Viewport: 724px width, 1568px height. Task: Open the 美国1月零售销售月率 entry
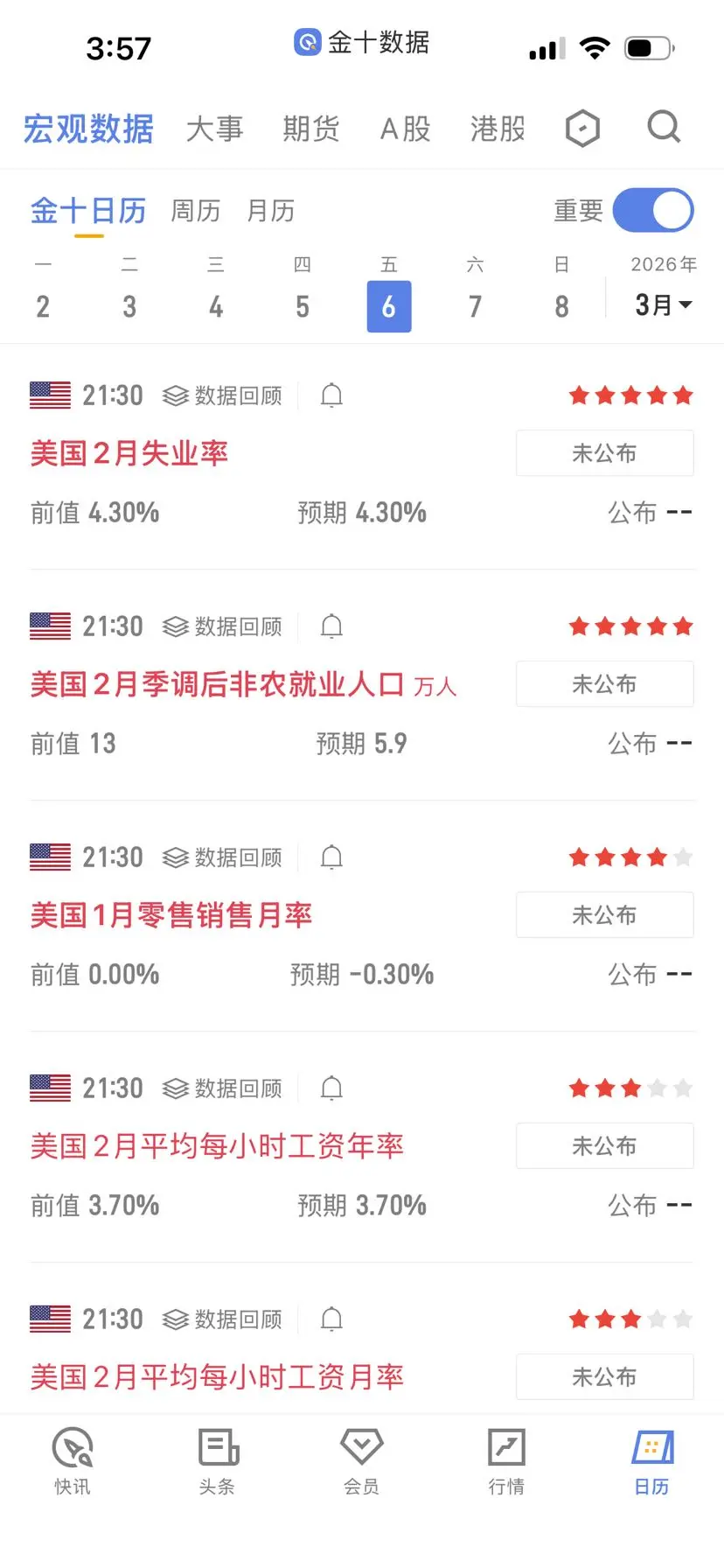pyautogui.click(x=171, y=915)
